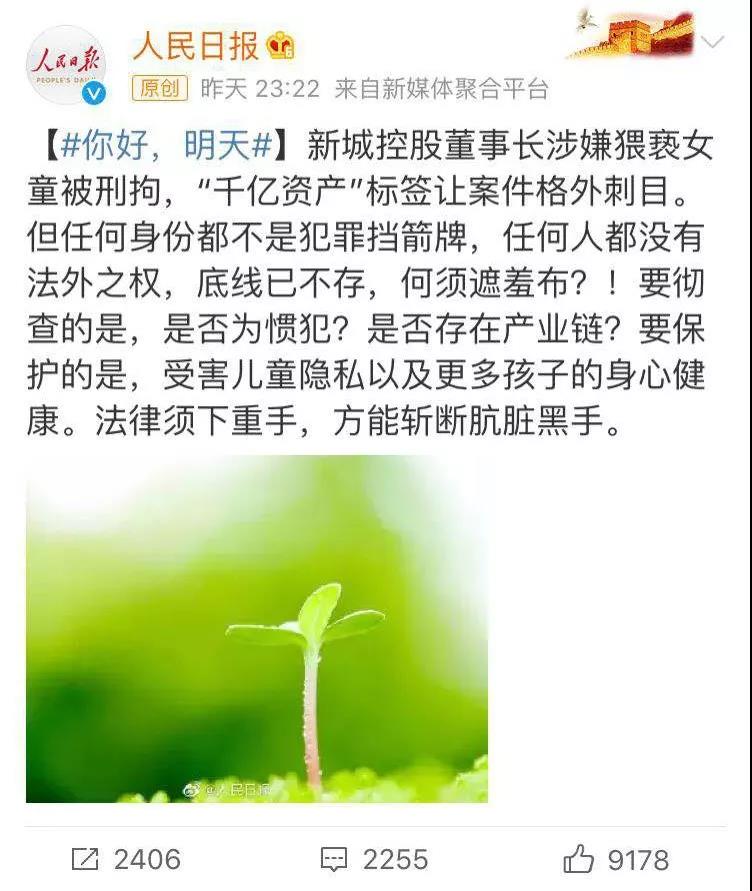
Task: Open the 2255 comments on this post
Action: [x=374, y=858]
